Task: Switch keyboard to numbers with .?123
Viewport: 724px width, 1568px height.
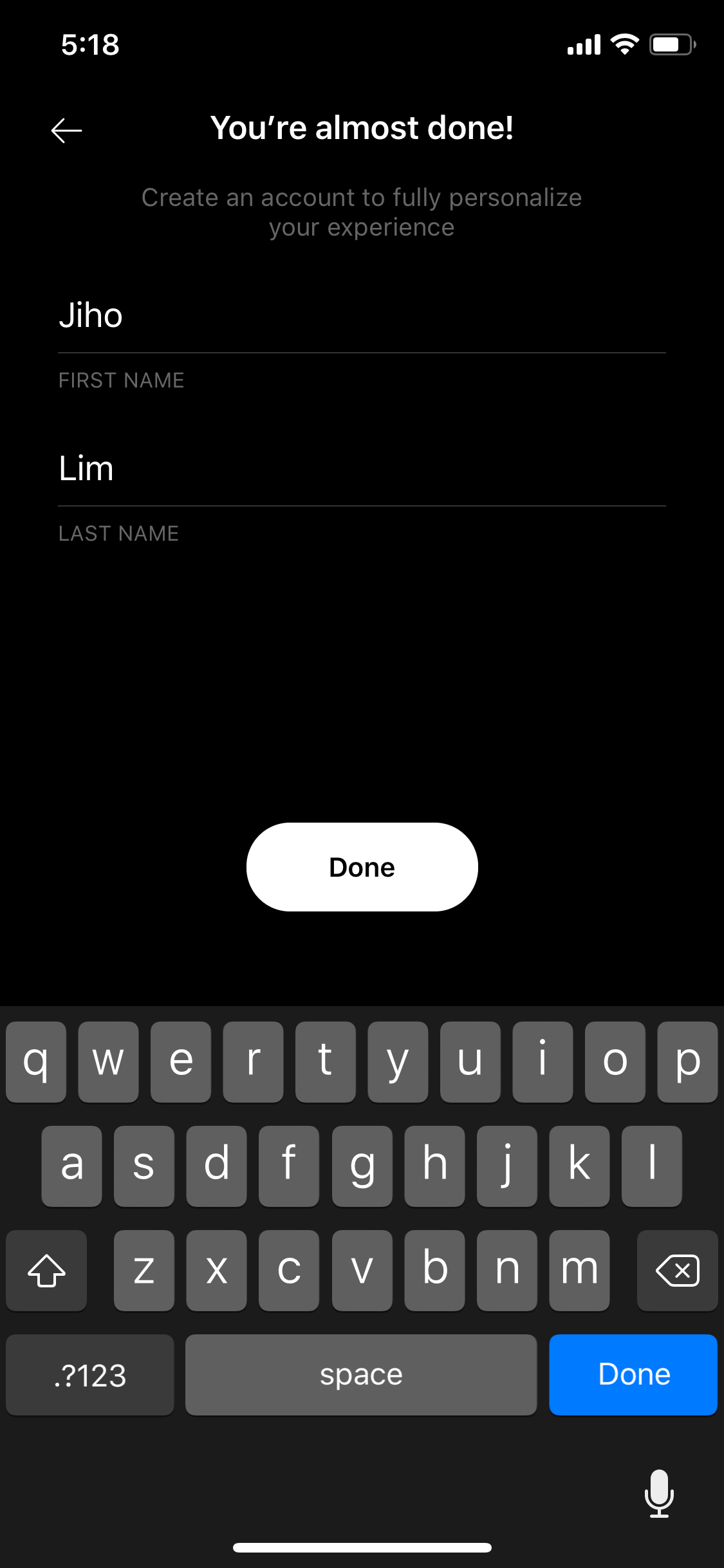Action: coord(90,1375)
